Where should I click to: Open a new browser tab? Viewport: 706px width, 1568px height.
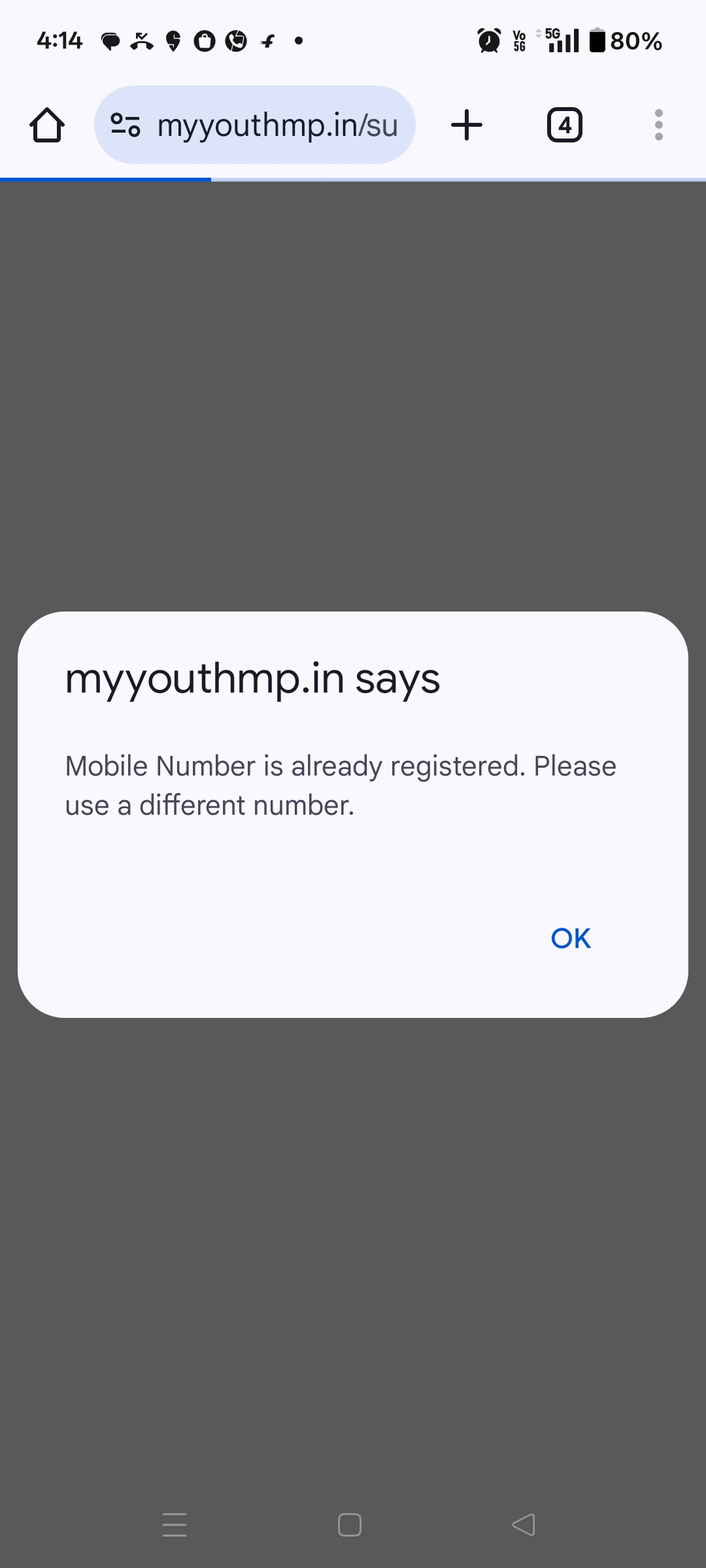467,125
